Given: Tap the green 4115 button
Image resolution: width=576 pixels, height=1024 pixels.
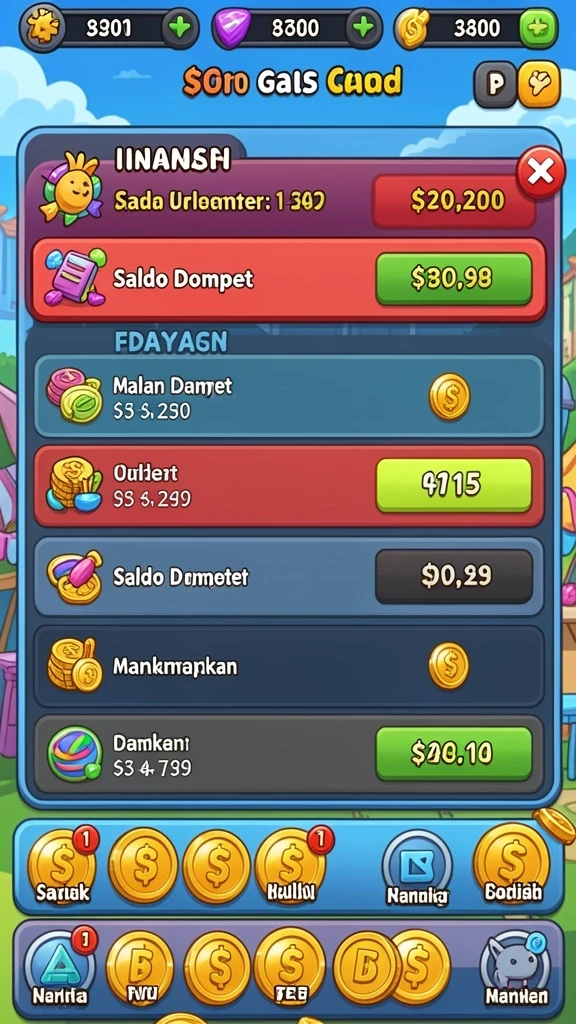Looking at the screenshot, I should (x=454, y=485).
